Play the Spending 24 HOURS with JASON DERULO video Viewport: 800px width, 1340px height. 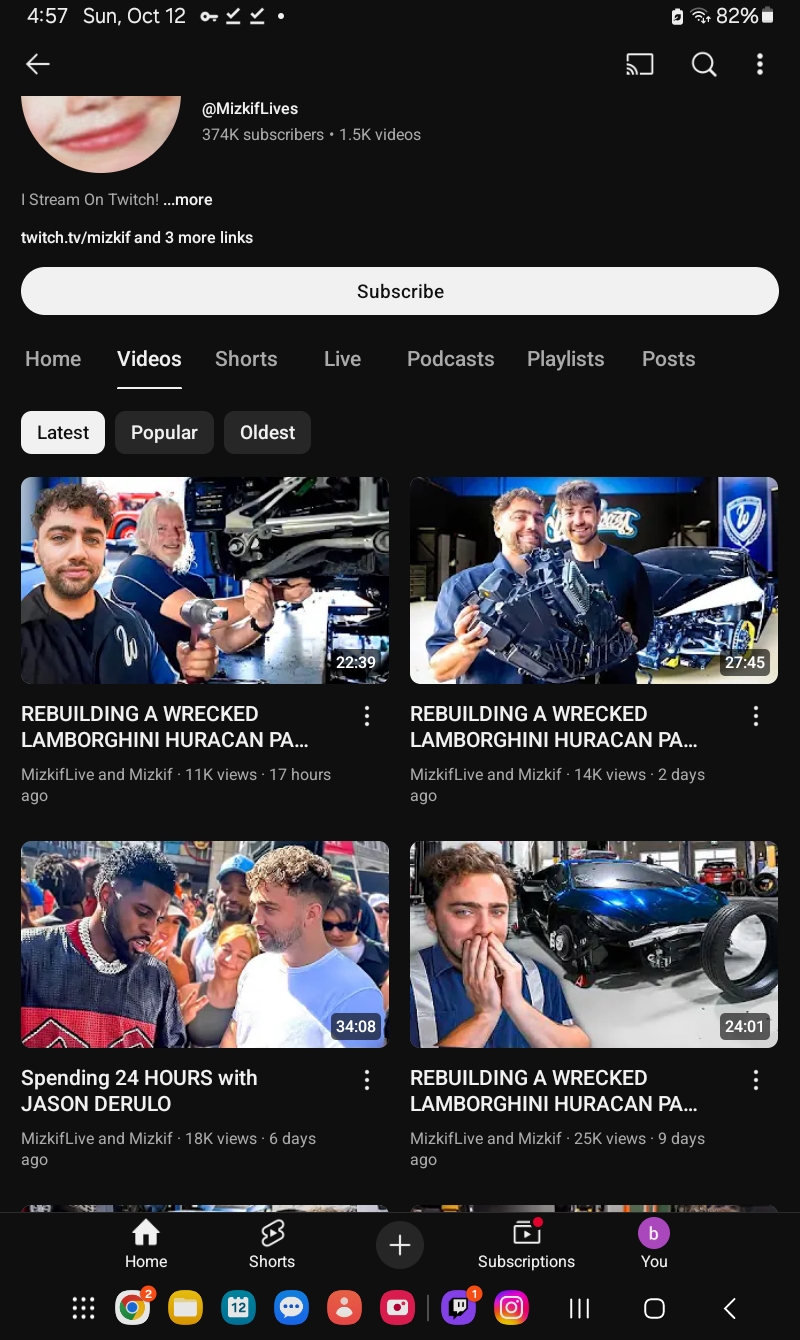pos(205,944)
